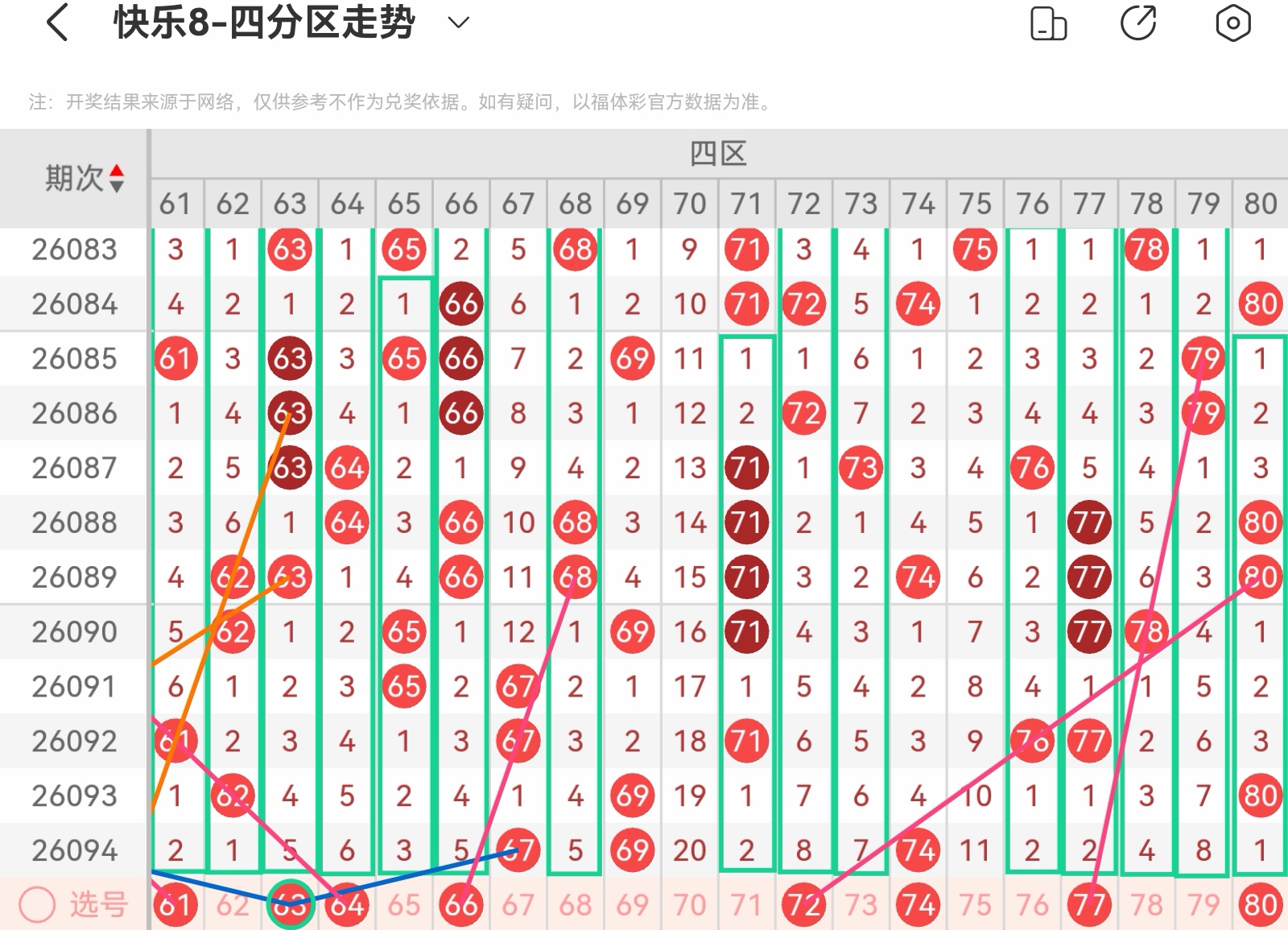Screen dimensions: 1288x930
Task: Toggle the 选号 circle
Action: (37, 905)
